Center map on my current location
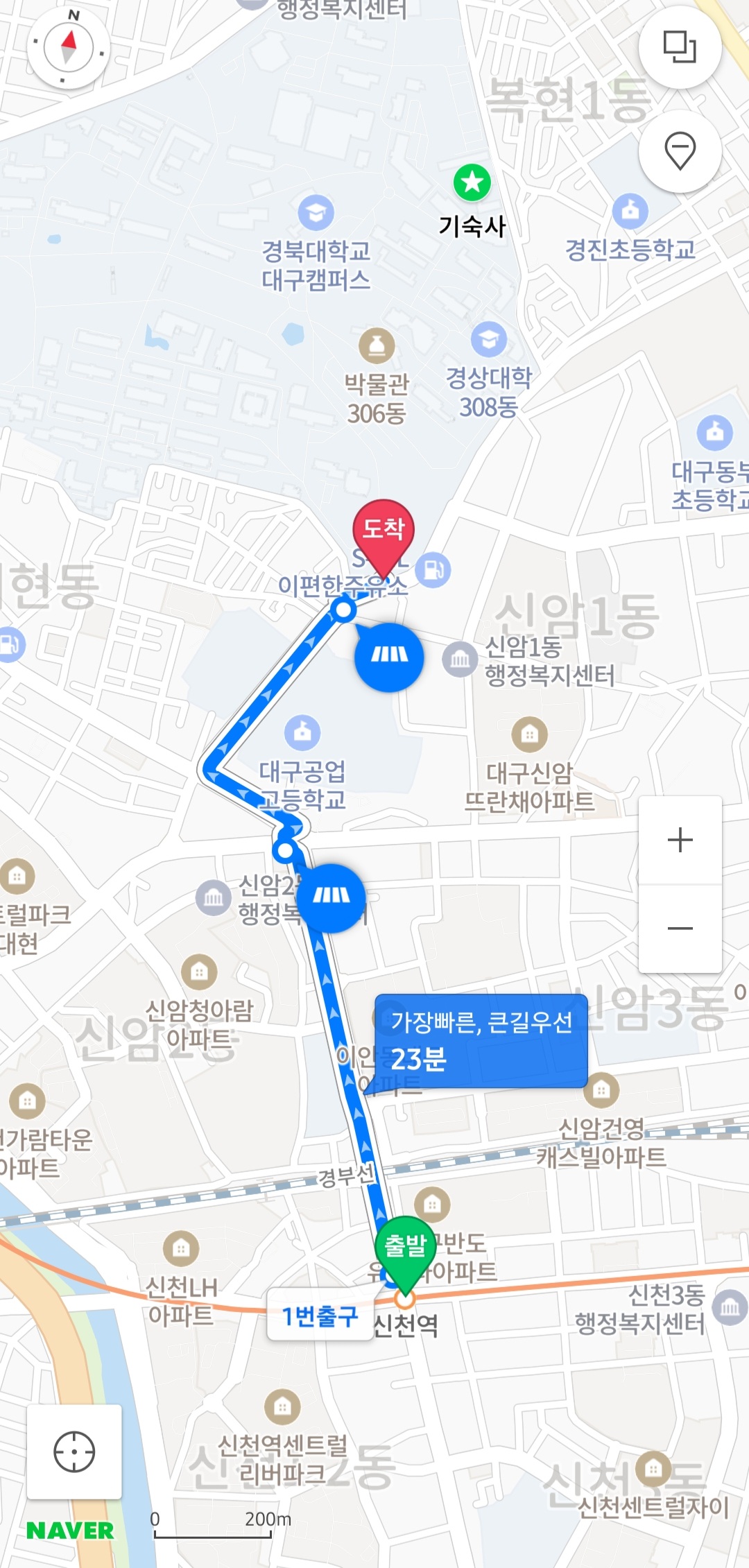The height and width of the screenshot is (1568, 749). click(74, 1451)
